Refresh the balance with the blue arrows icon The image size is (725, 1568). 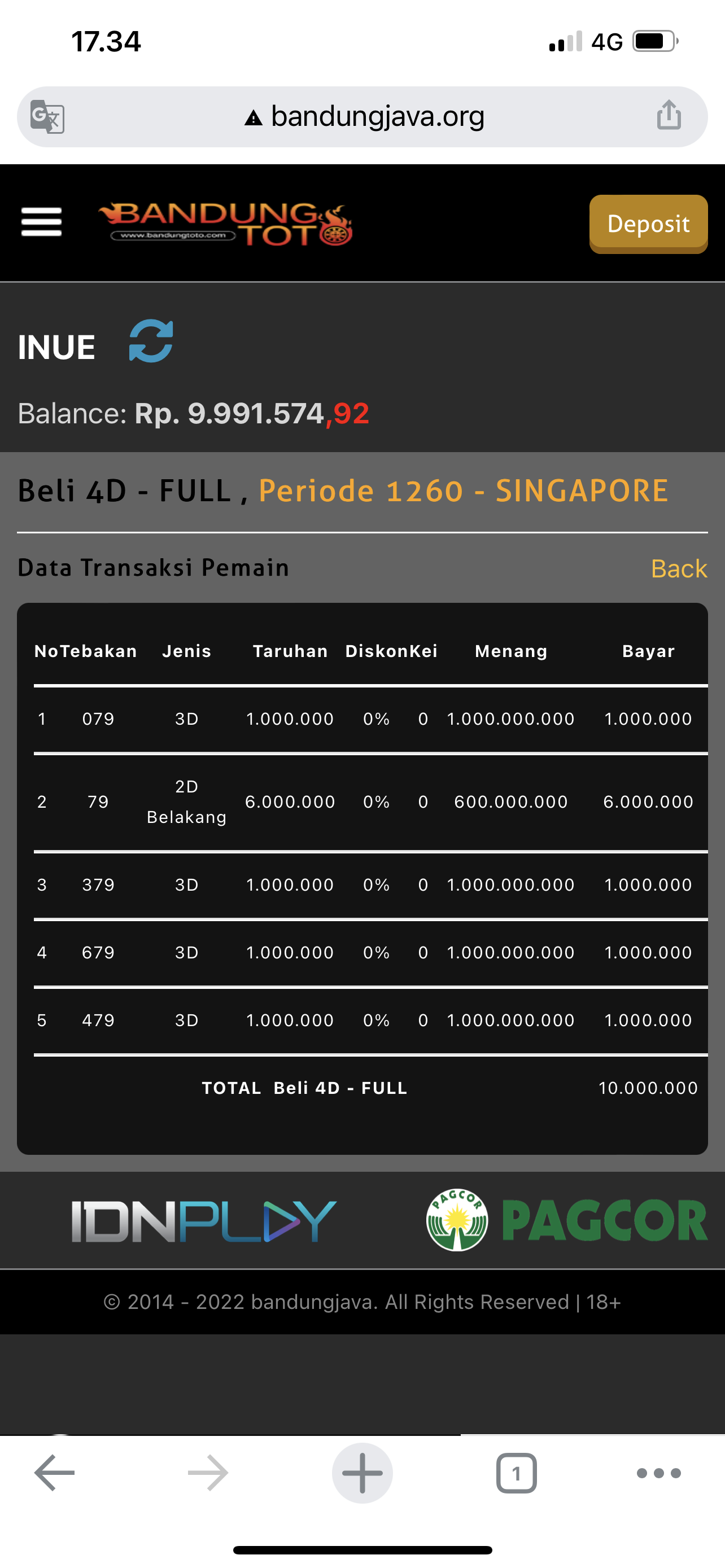coord(151,341)
